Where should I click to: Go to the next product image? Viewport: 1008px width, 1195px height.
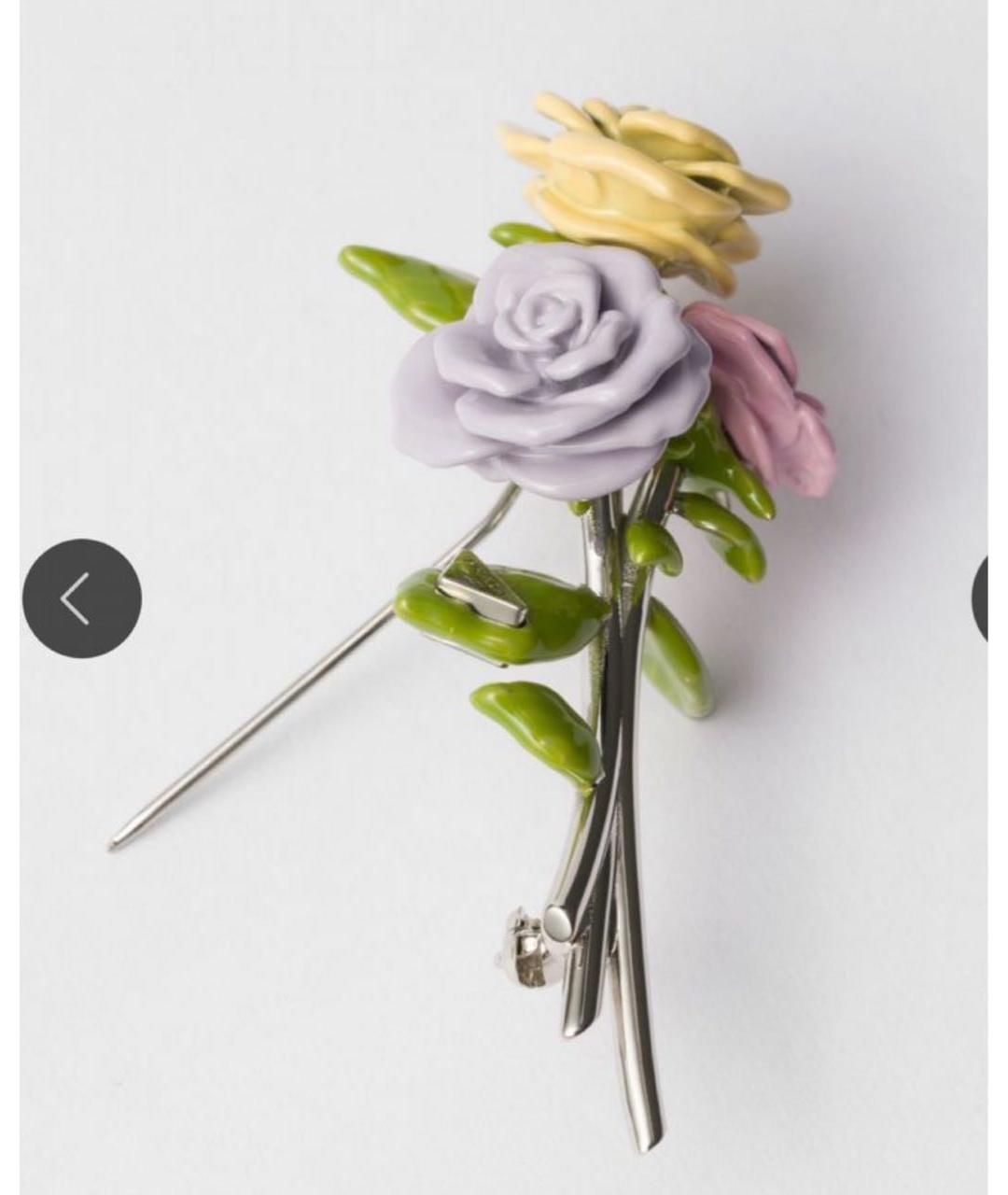(x=982, y=598)
